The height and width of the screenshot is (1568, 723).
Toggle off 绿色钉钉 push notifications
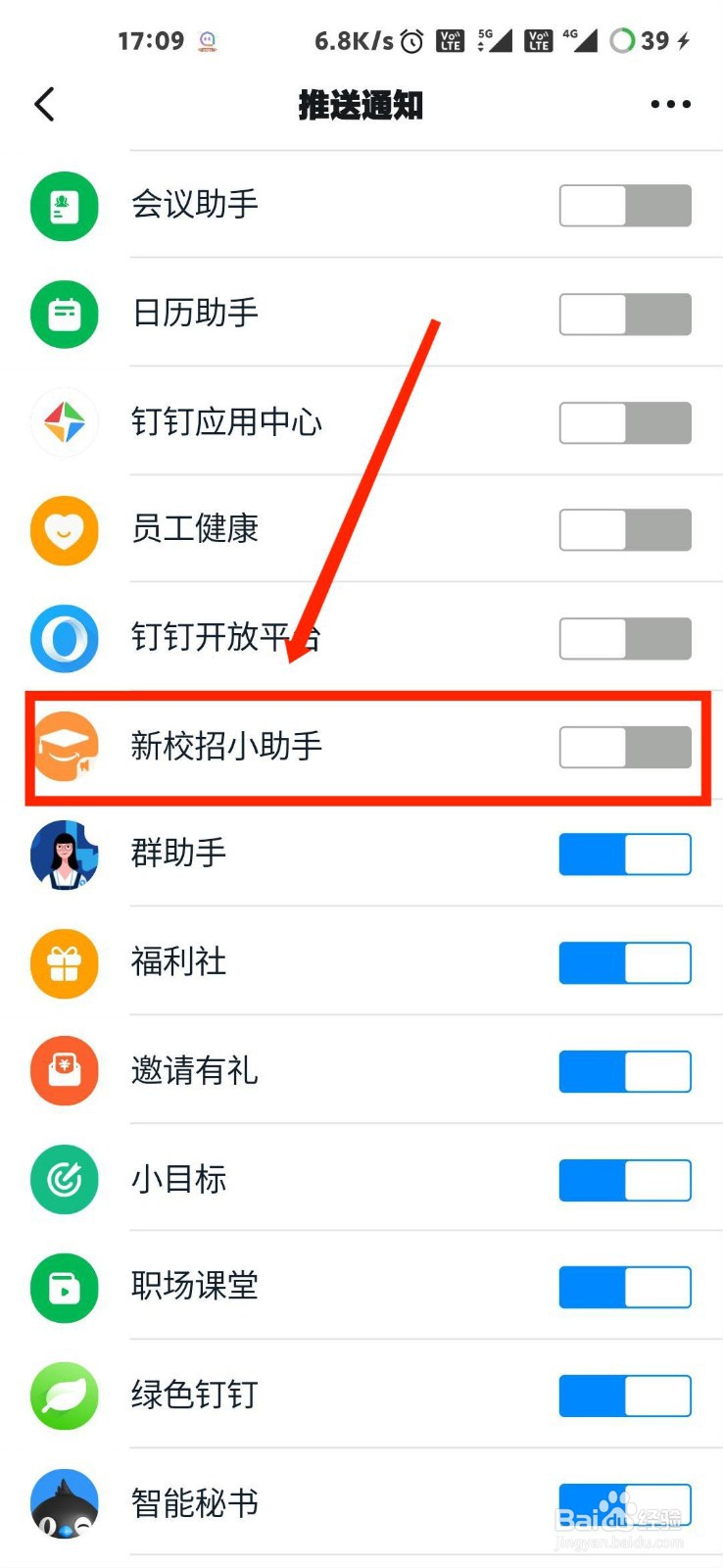(x=624, y=1396)
